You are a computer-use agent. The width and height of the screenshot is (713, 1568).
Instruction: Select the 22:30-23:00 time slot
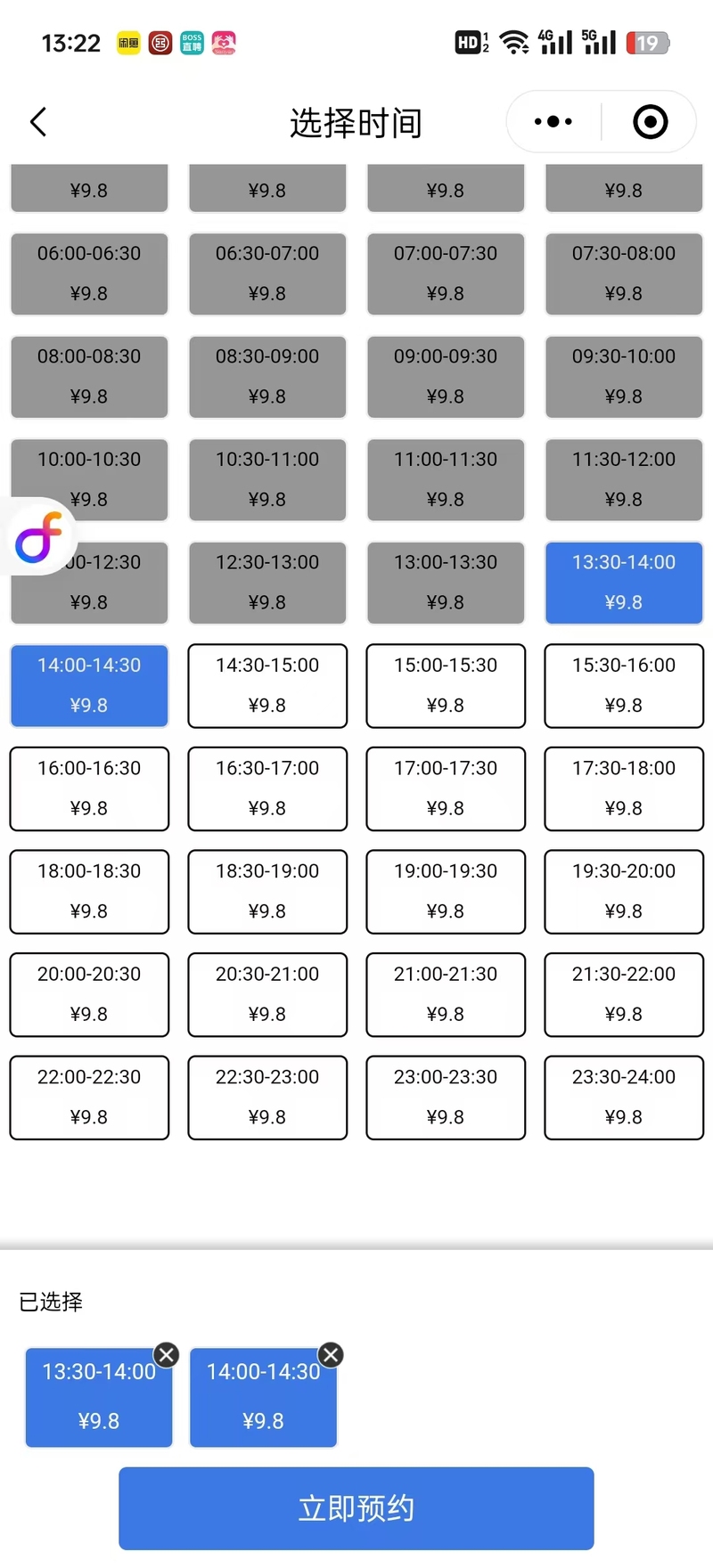(x=267, y=1097)
